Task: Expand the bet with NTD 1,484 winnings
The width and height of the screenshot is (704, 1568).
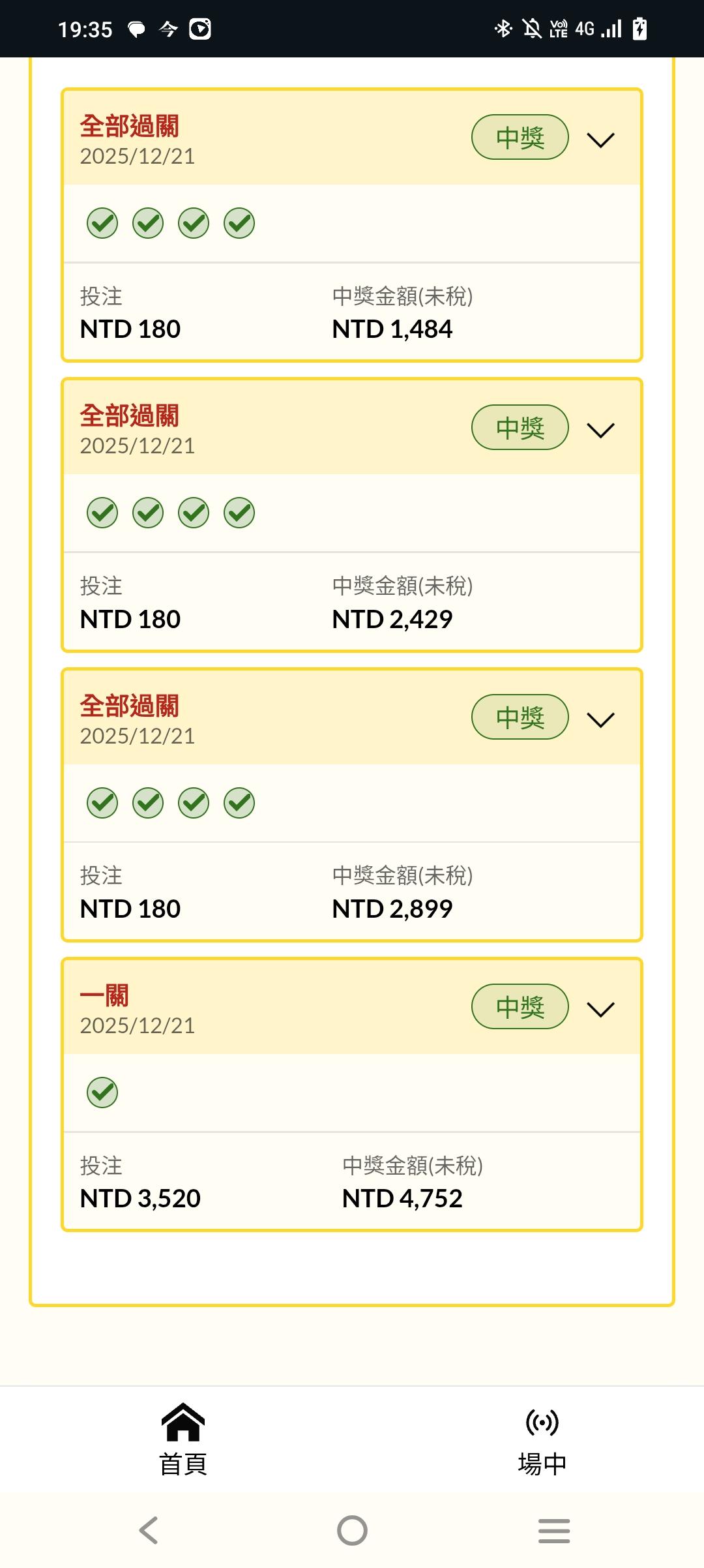Action: (600, 140)
